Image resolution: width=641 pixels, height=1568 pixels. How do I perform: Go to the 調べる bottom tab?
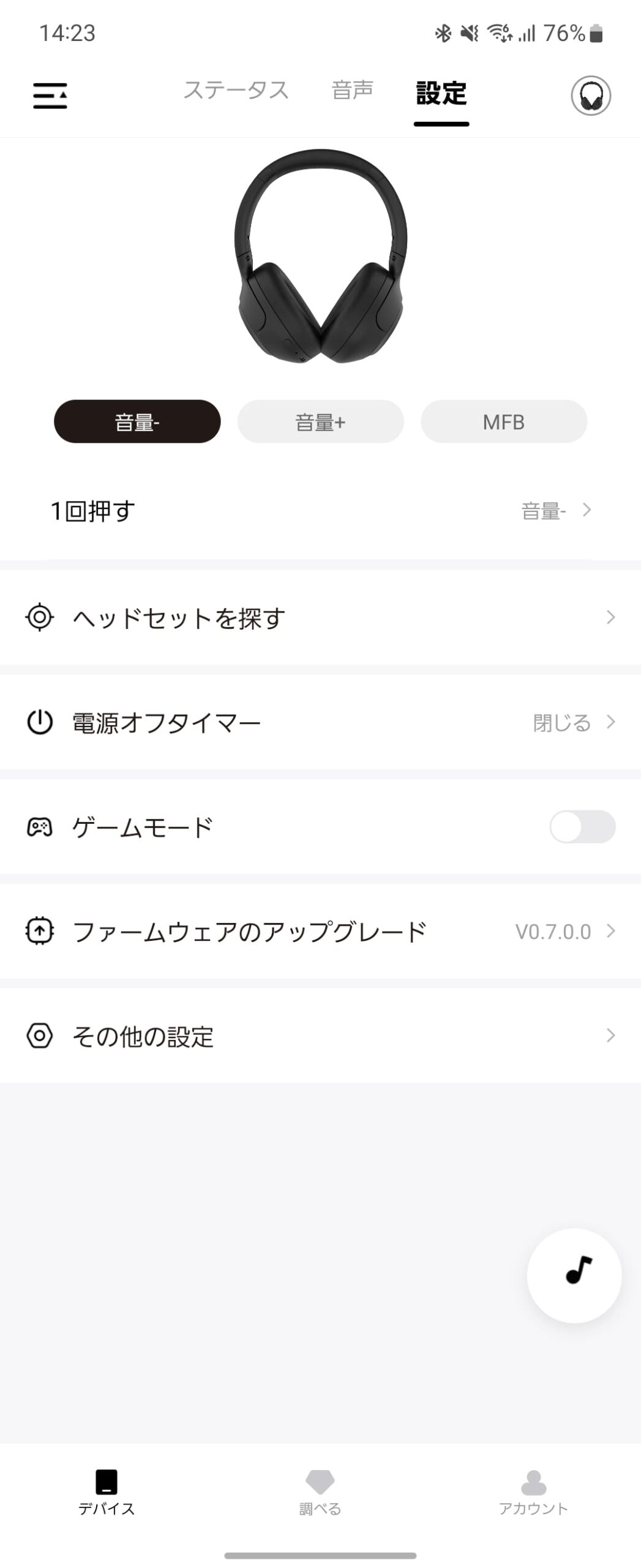[x=320, y=1493]
